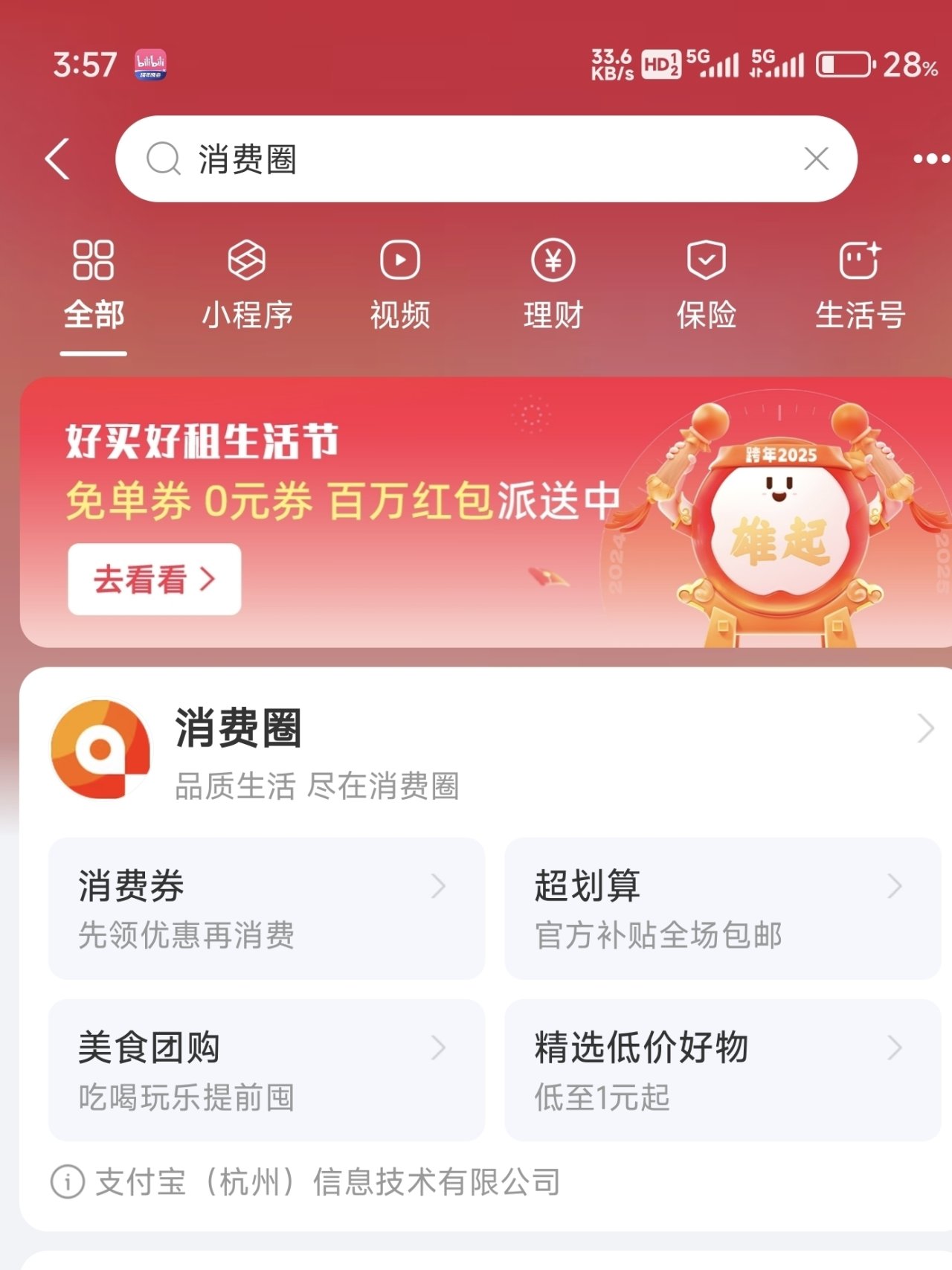The image size is (952, 1270).
Task: Select the 全部 tab
Action: pos(94,286)
